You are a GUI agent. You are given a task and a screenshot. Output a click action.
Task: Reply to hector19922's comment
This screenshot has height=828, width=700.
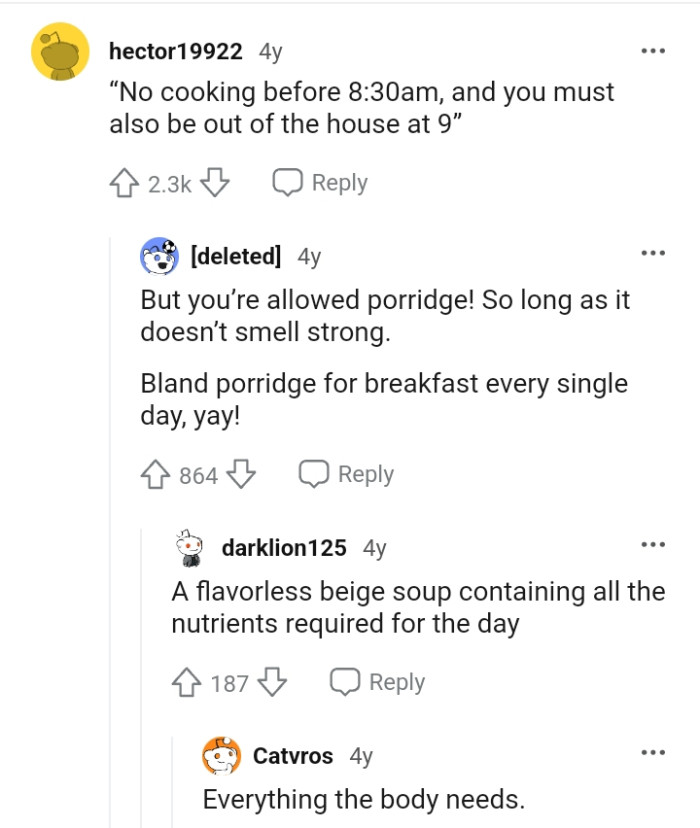(321, 183)
